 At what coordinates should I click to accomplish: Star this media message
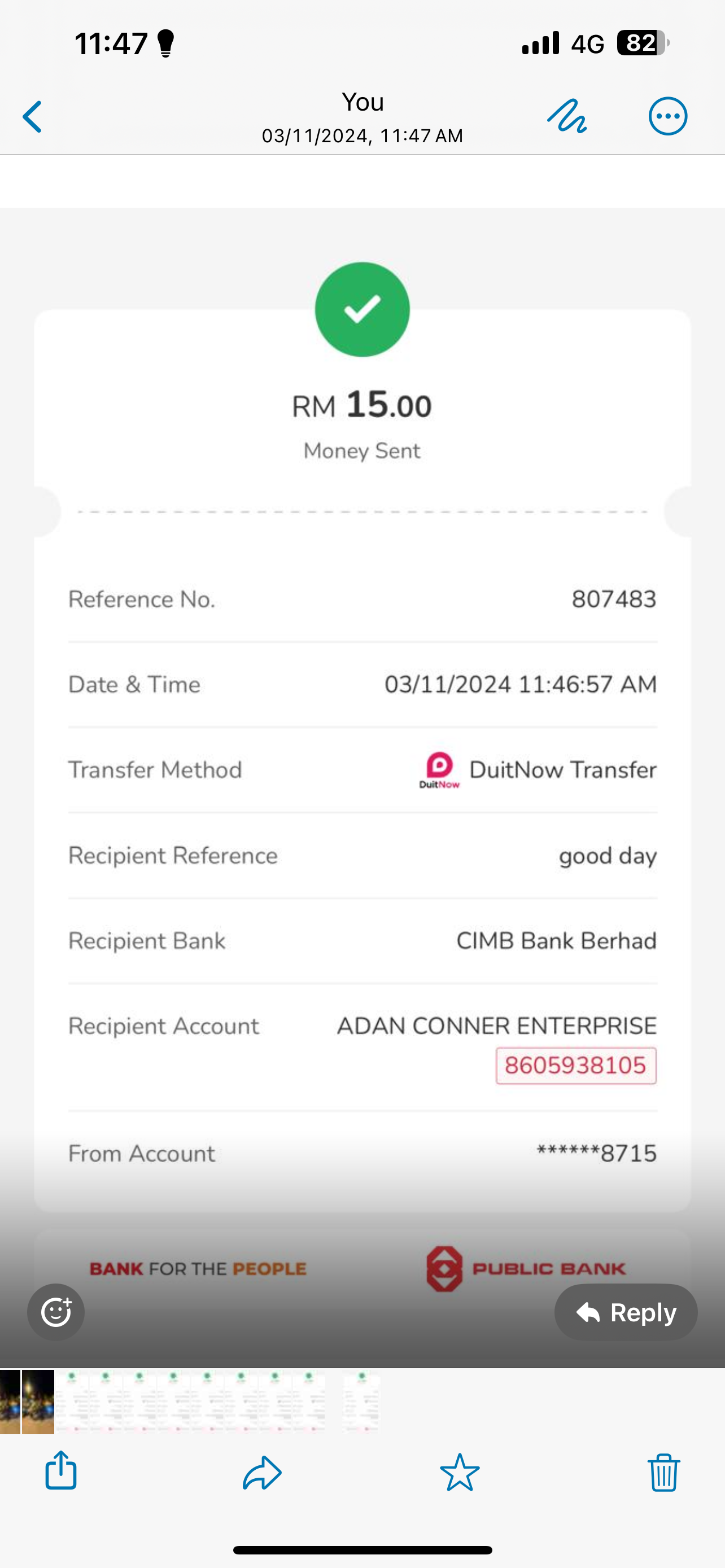[460, 1472]
